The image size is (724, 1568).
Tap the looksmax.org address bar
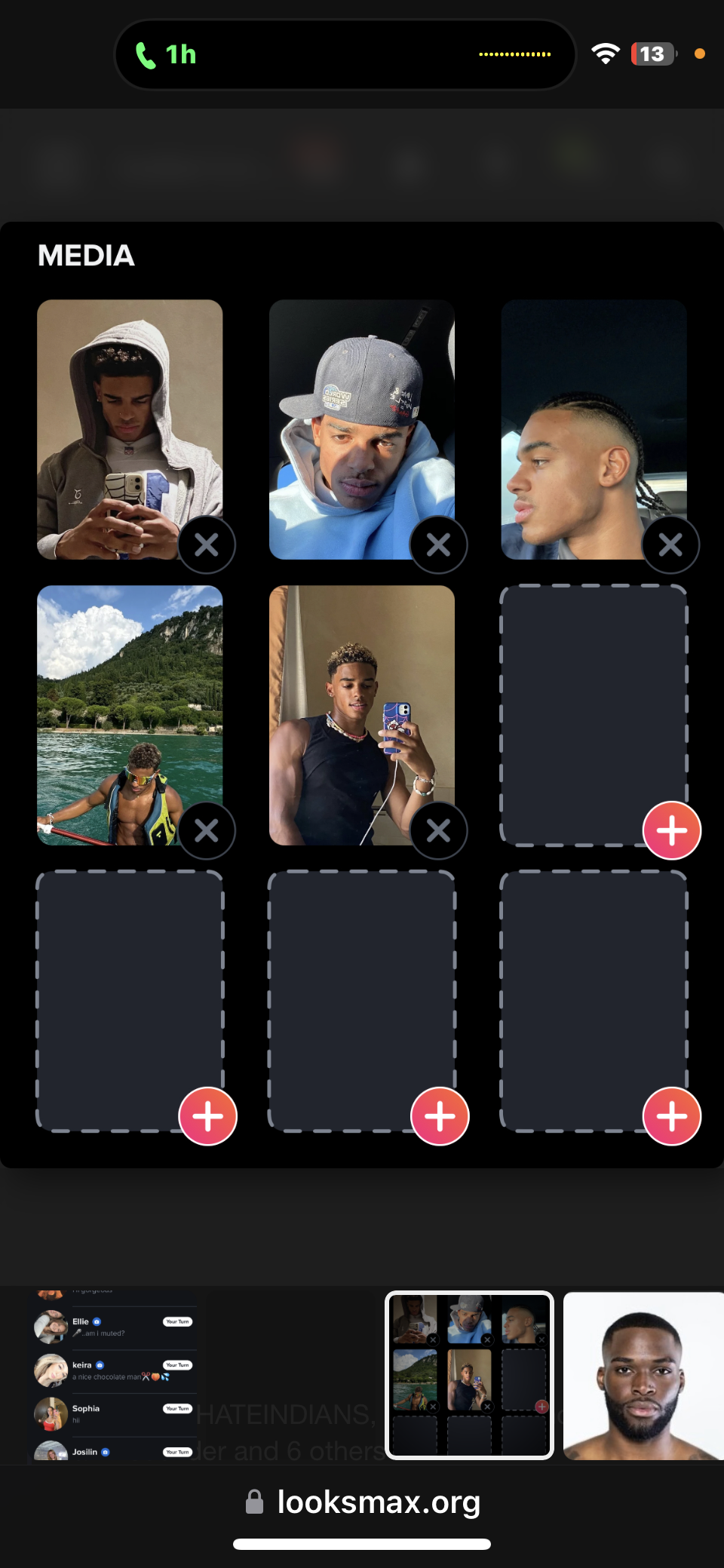363,1502
